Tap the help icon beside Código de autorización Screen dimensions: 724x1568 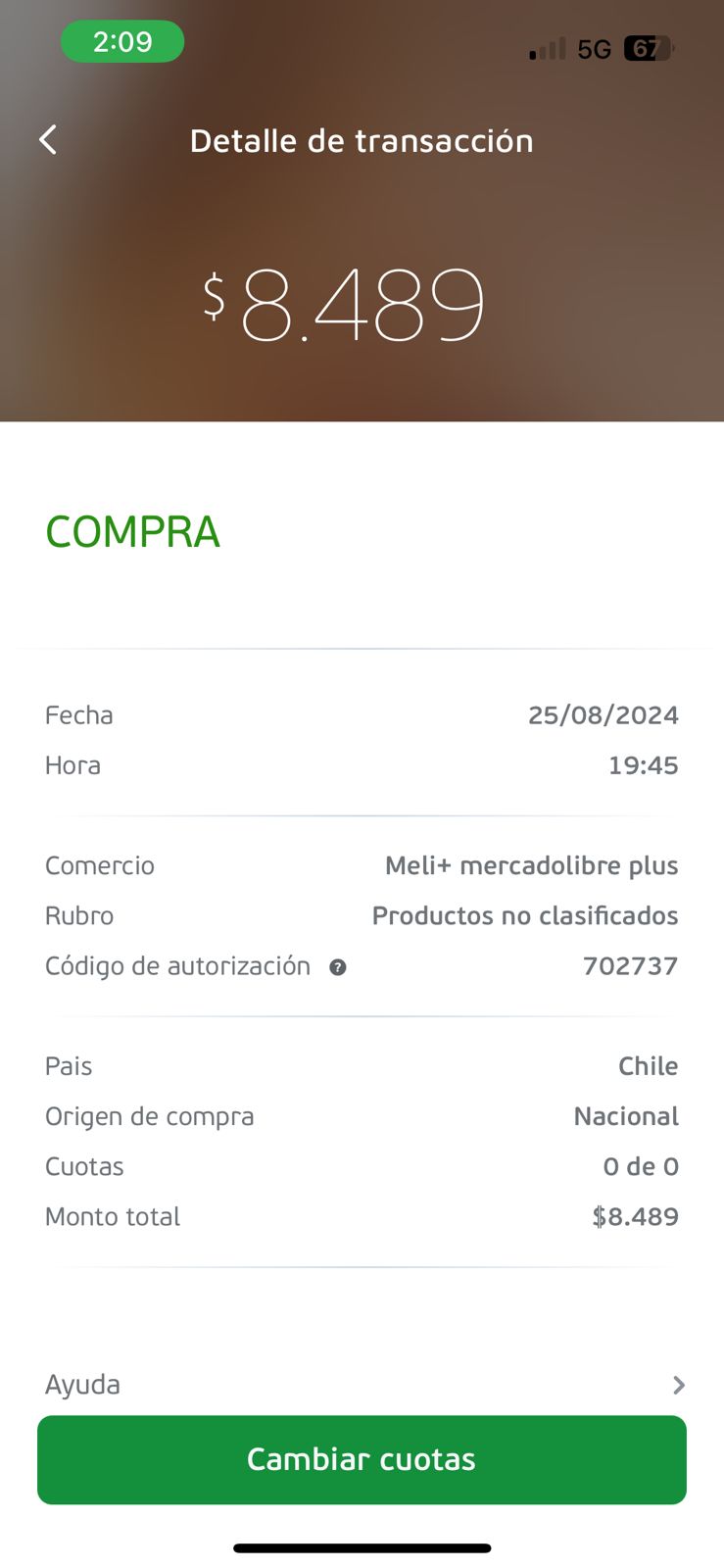(338, 967)
